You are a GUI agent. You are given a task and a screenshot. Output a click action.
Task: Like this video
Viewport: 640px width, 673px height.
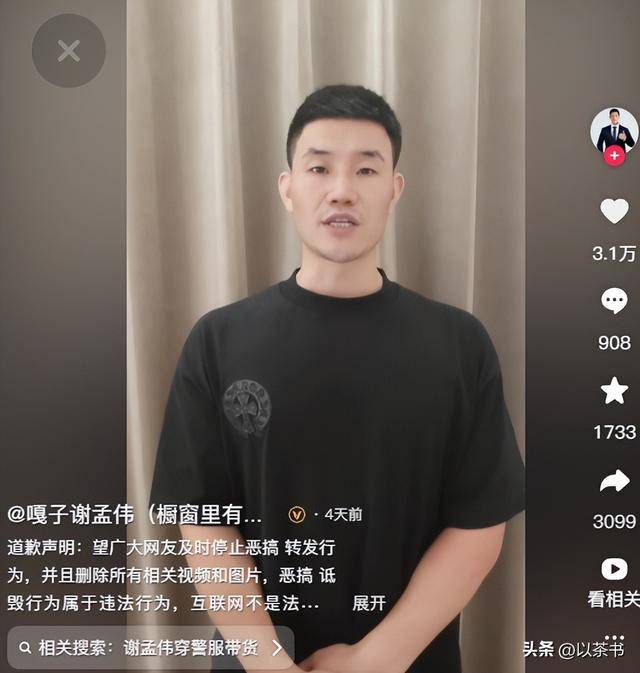613,211
